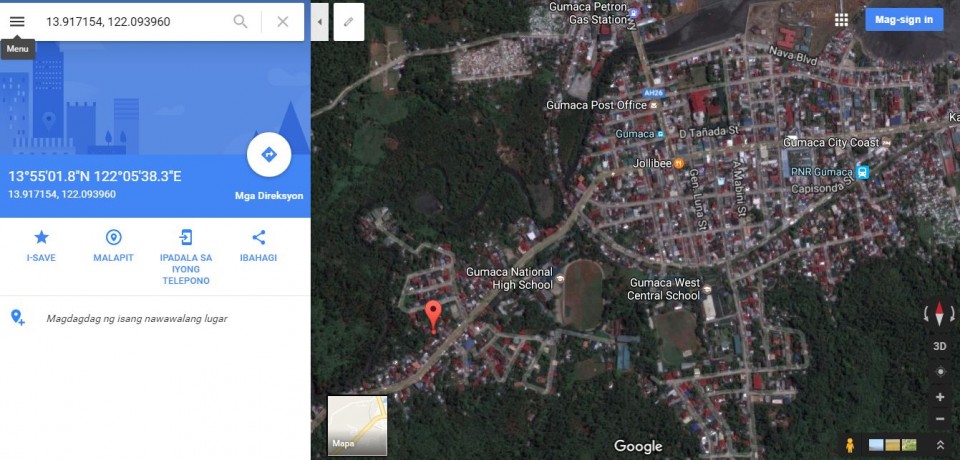Share this location with IBAHAGI
Screen dimensions: 960x460
point(258,245)
